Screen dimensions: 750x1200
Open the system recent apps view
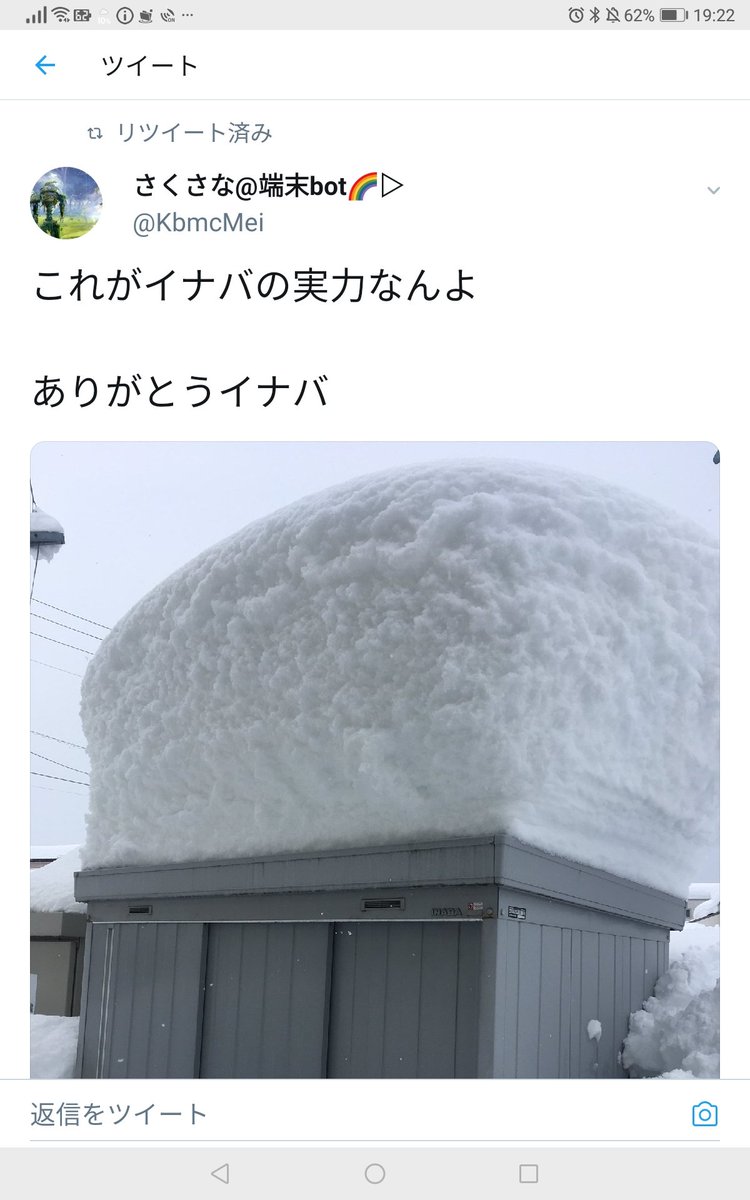(529, 1174)
